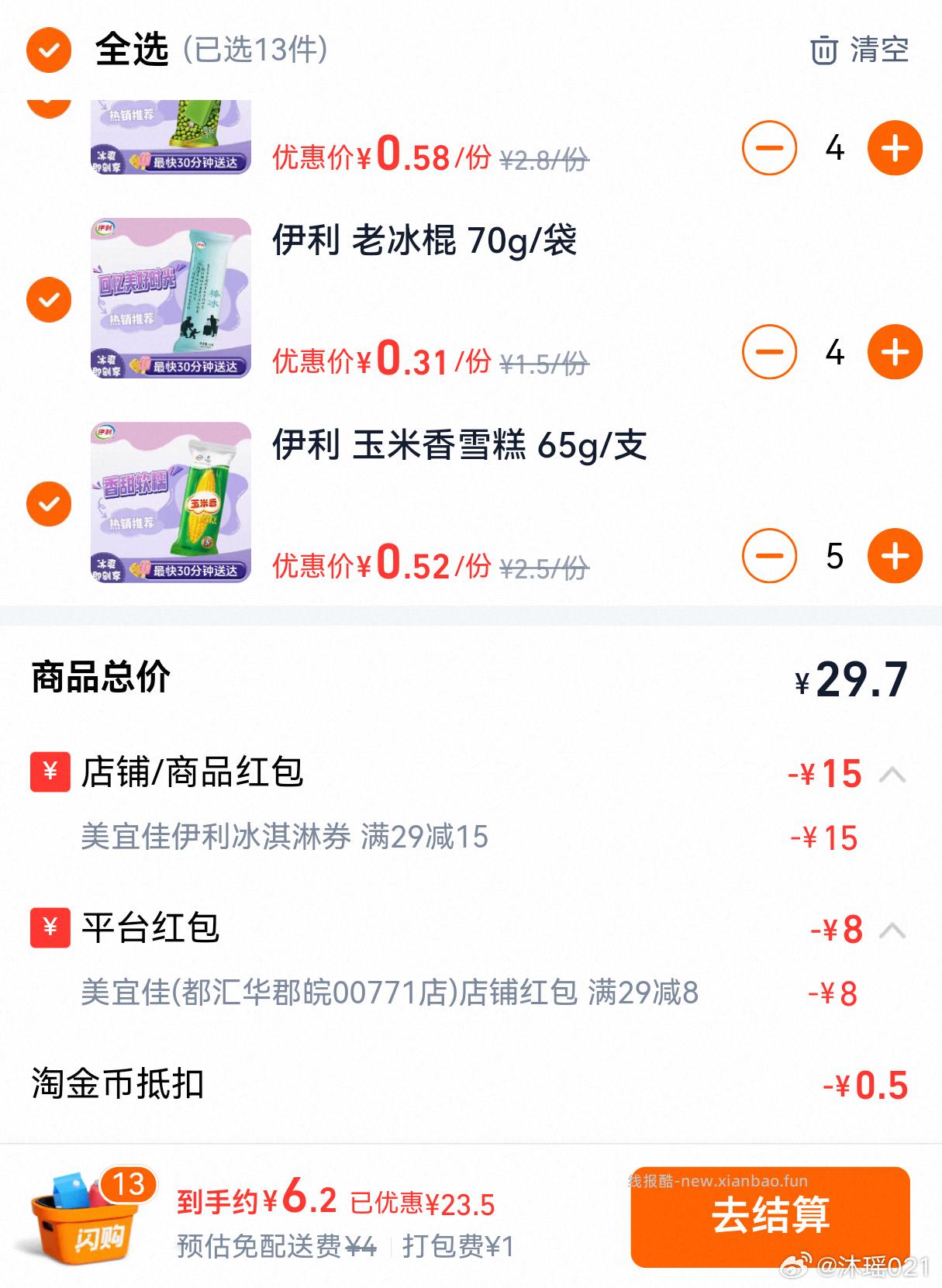Screen dimensions: 942x1288
Task: Uncheck the 伊利 玉米香雪糕 item checkbox
Action: pyautogui.click(x=48, y=504)
